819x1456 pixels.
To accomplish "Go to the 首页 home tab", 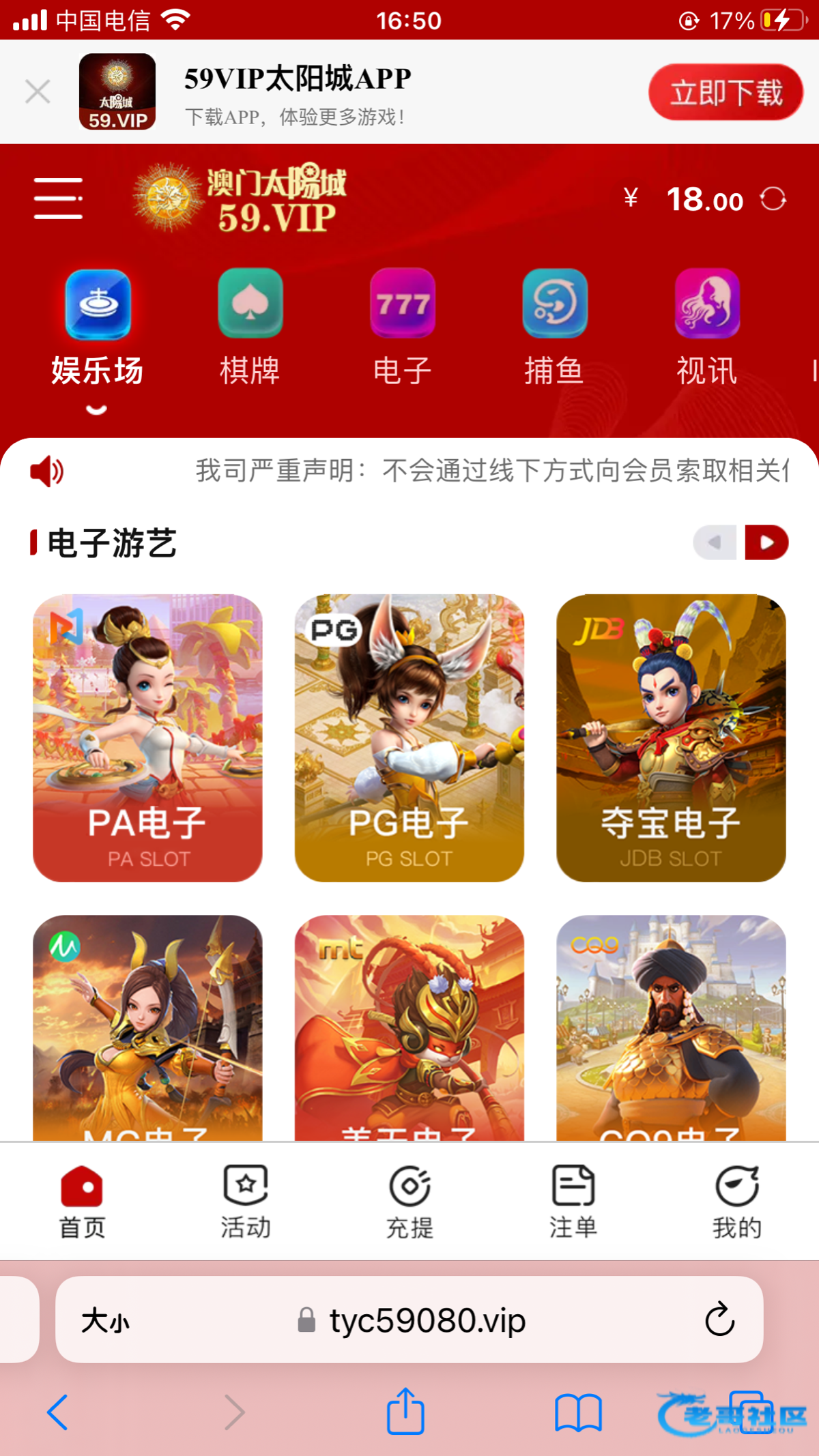I will 82,1202.
